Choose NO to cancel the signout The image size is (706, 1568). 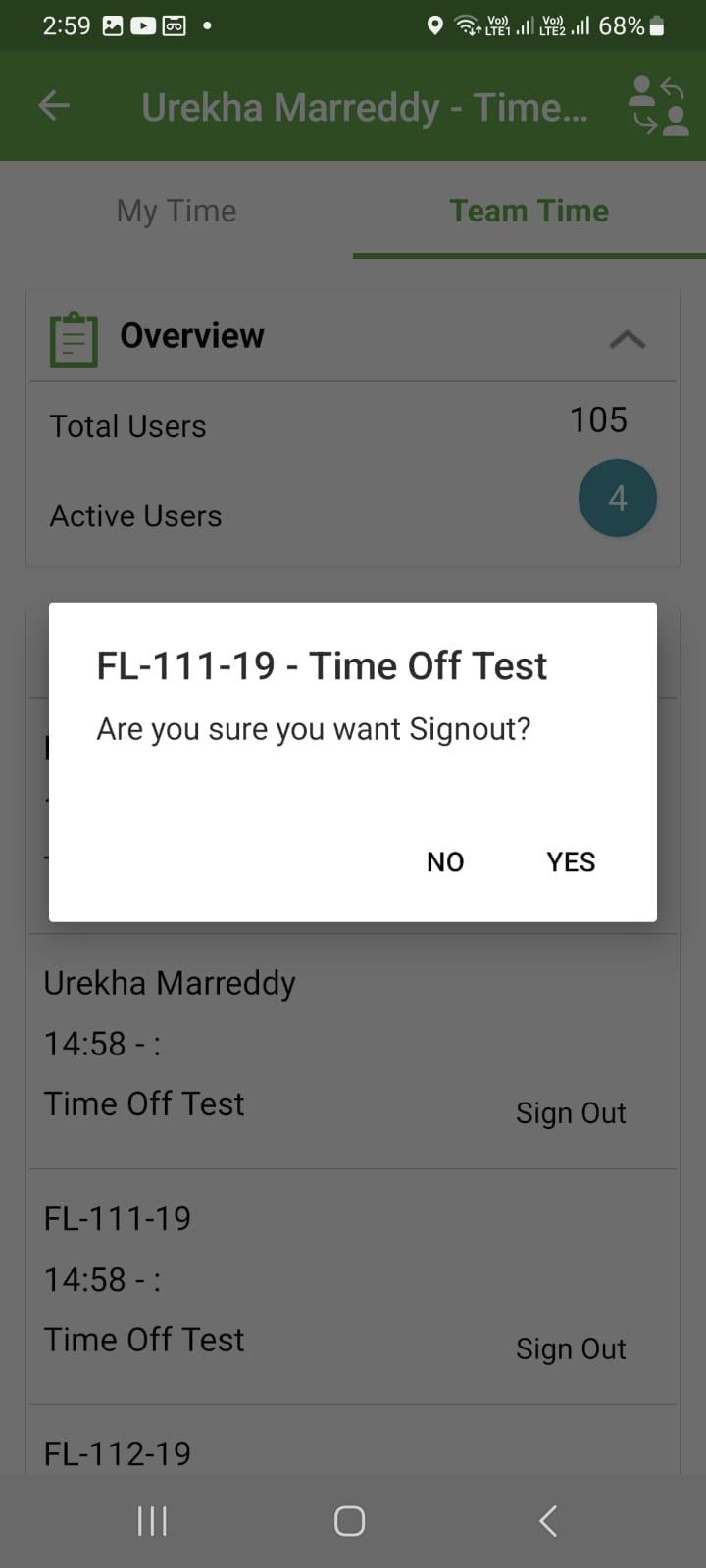[445, 861]
